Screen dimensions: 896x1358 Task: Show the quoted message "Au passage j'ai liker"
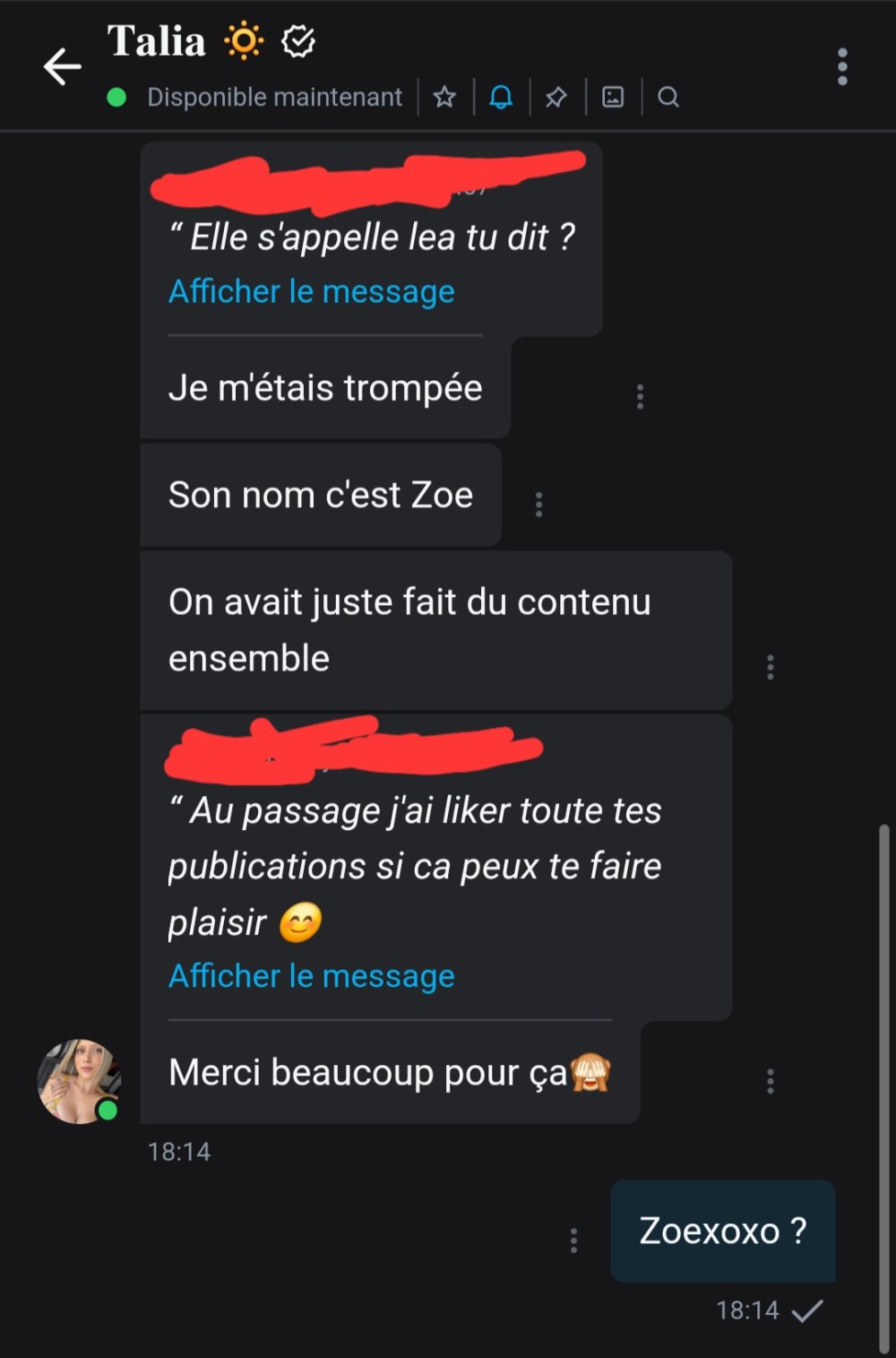pyautogui.click(x=311, y=975)
